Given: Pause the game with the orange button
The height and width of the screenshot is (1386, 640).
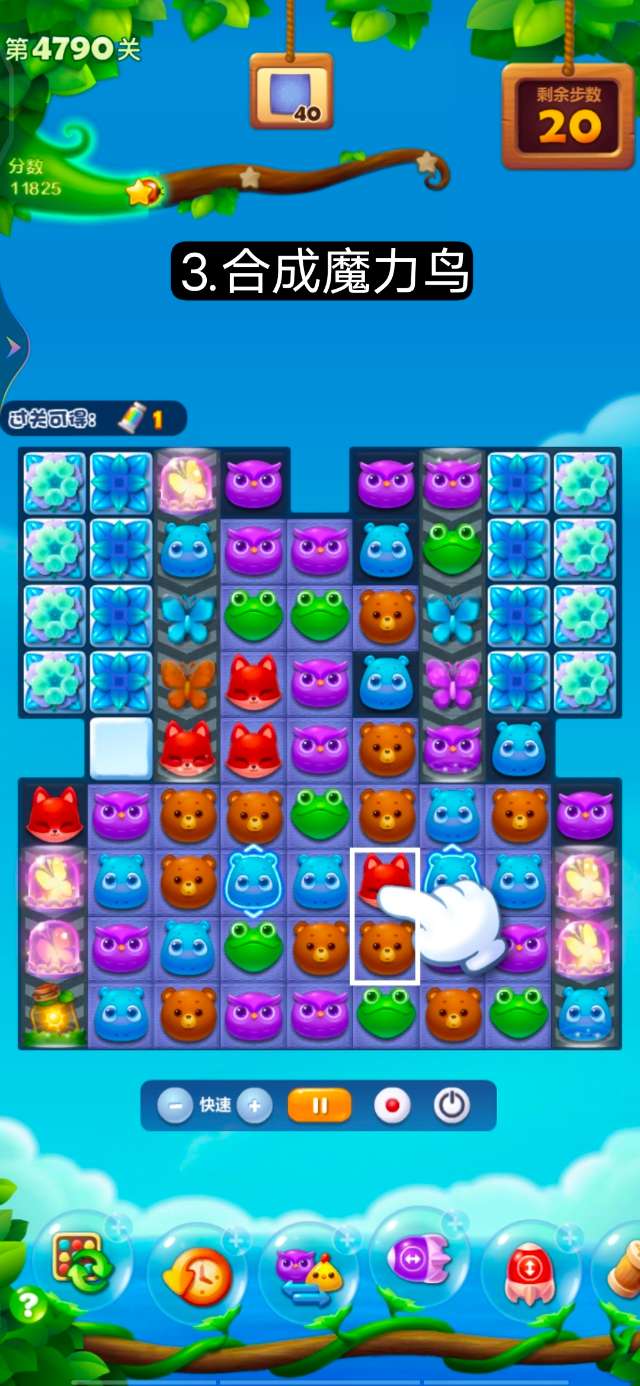Looking at the screenshot, I should coord(320,1106).
